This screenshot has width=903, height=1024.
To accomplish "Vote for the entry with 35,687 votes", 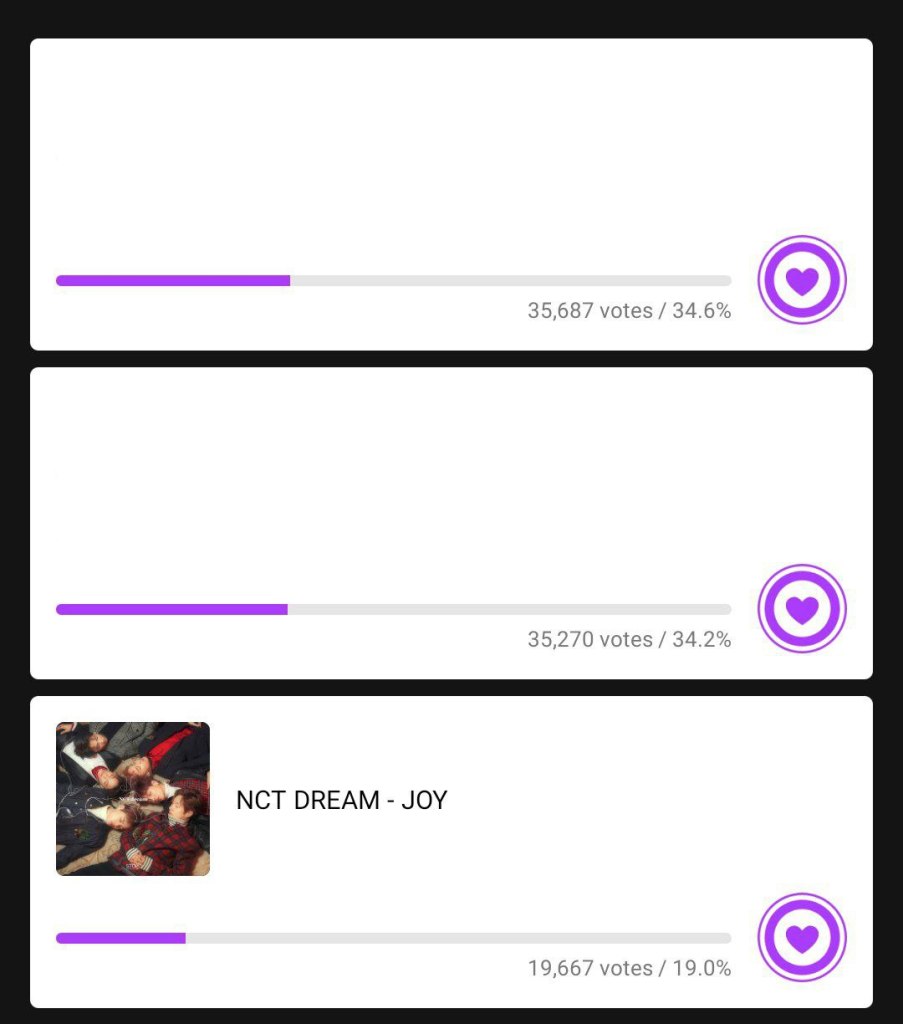I will pyautogui.click(x=801, y=280).
